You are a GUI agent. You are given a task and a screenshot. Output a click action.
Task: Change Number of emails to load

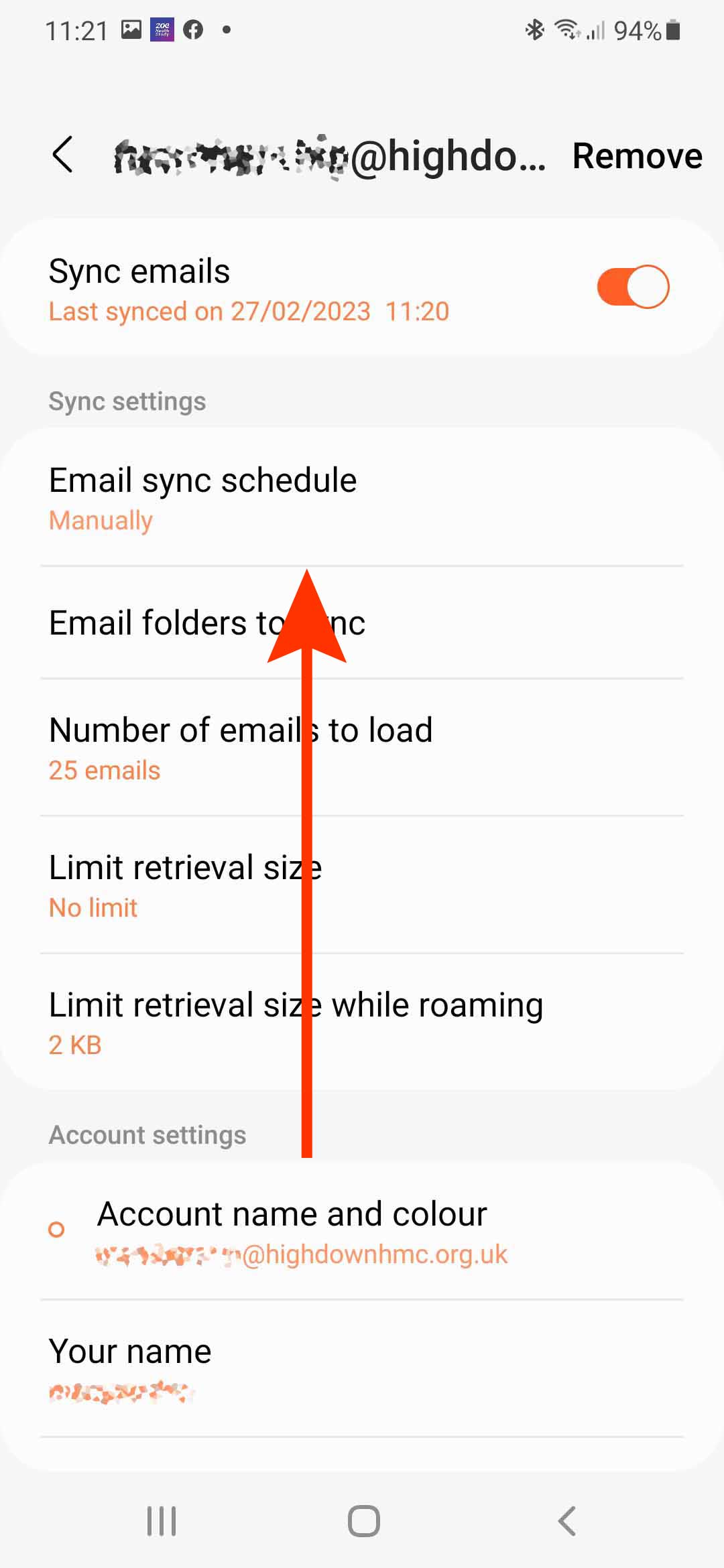tap(362, 748)
